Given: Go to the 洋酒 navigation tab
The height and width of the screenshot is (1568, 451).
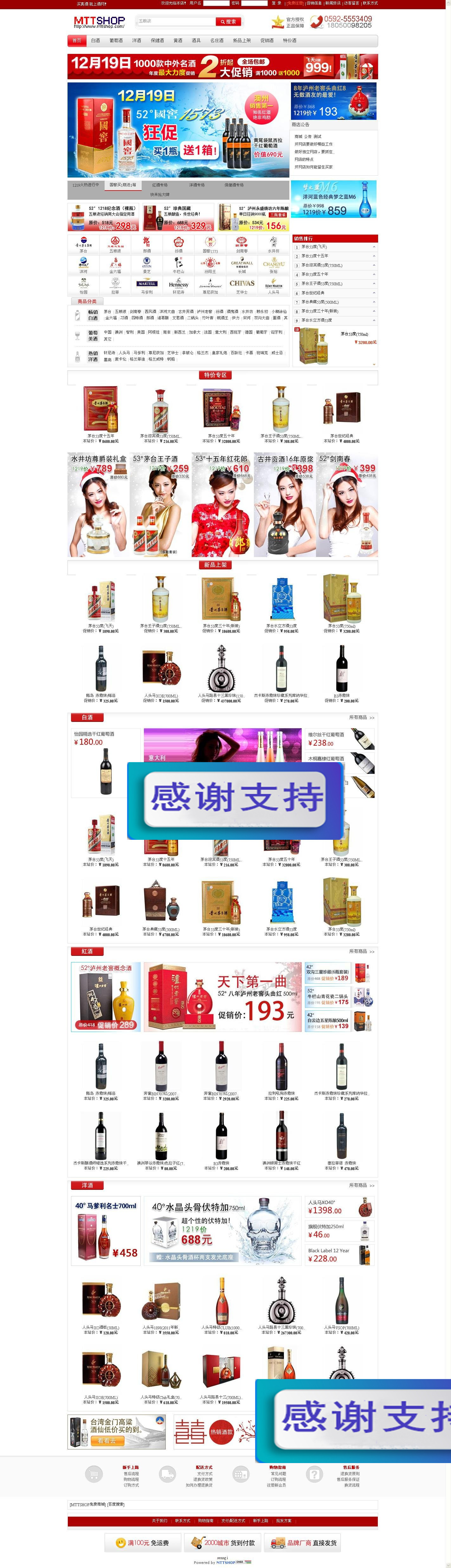Looking at the screenshot, I should pos(136,41).
